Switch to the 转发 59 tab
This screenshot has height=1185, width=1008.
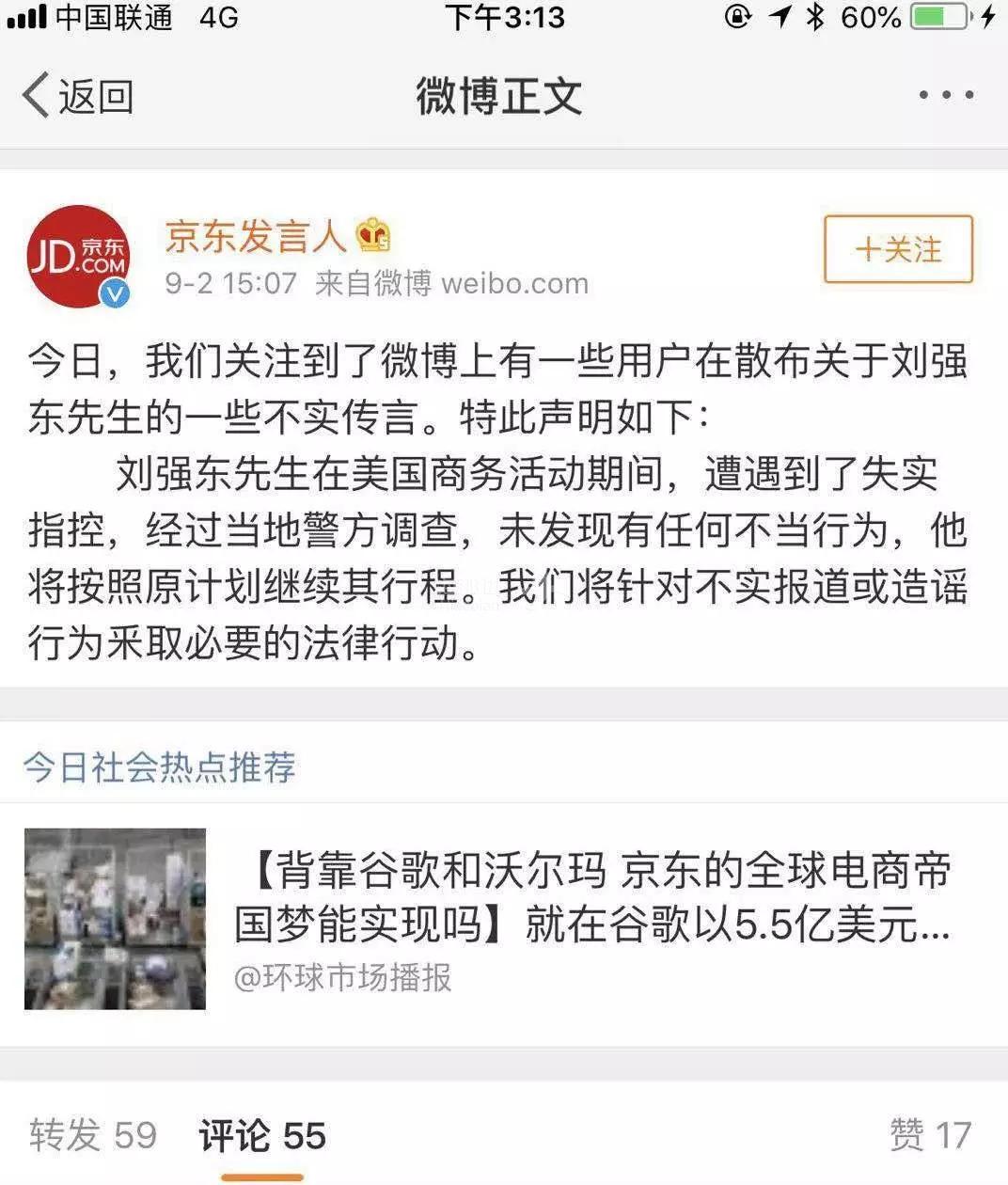tap(93, 1135)
